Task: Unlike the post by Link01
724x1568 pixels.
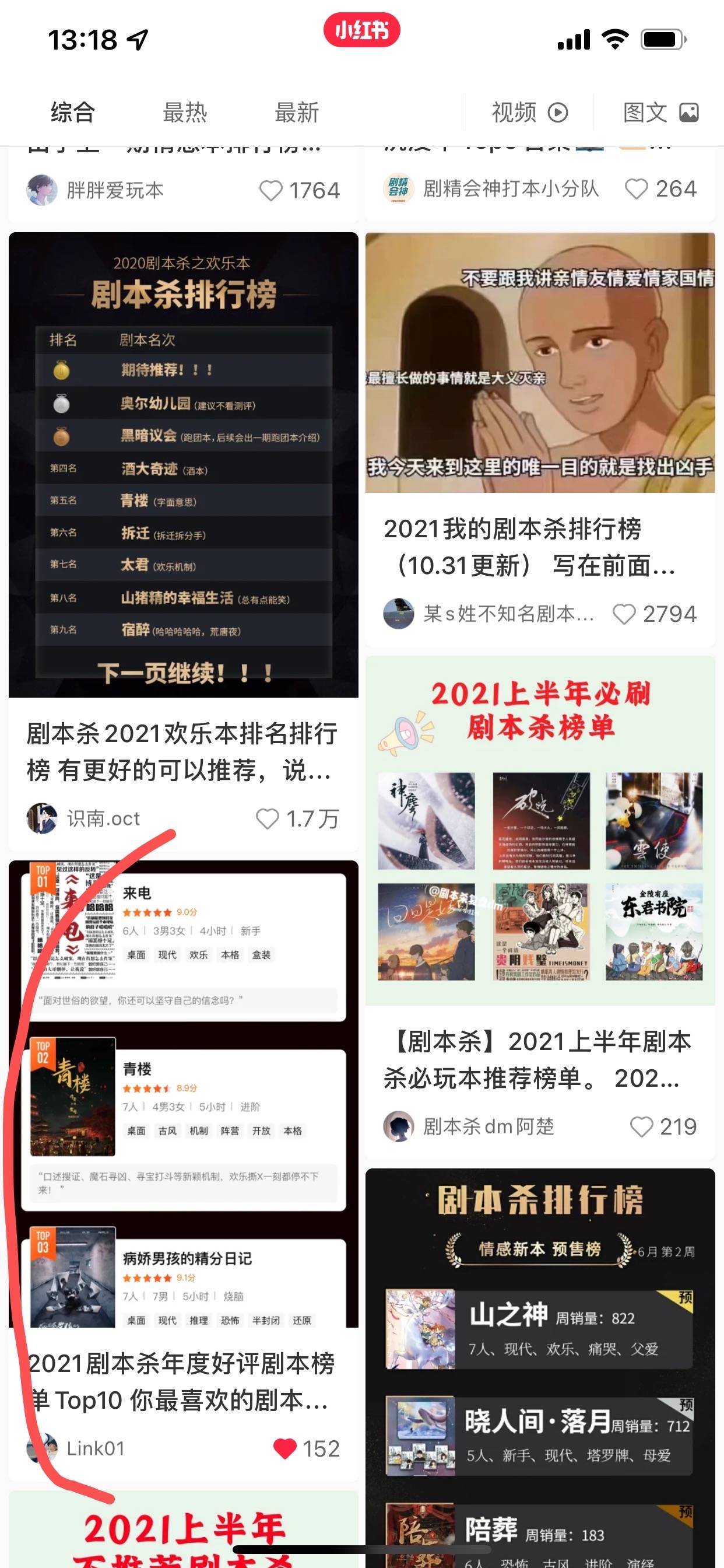Action: (x=284, y=1448)
